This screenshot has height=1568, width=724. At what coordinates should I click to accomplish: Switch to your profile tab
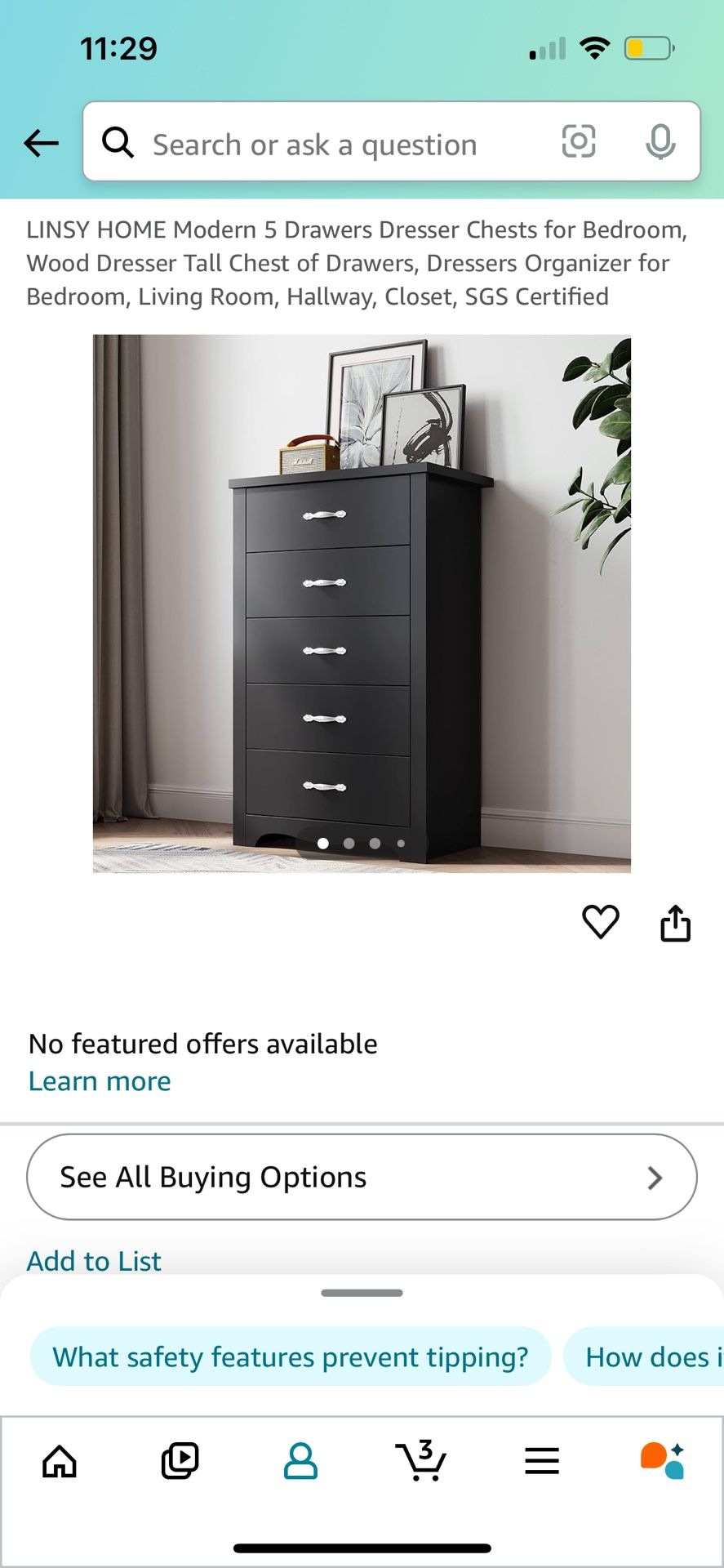click(300, 1462)
